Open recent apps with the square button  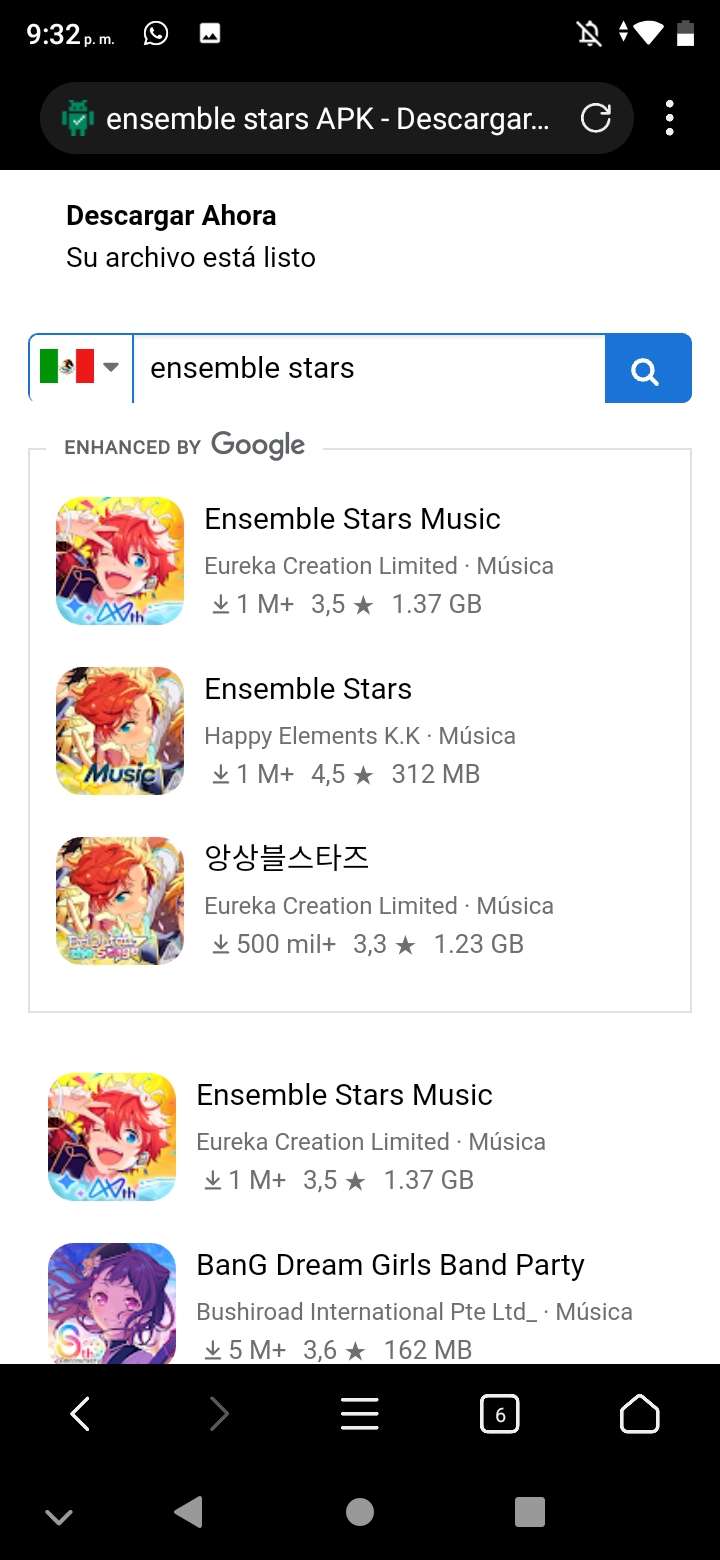pyautogui.click(x=530, y=1512)
